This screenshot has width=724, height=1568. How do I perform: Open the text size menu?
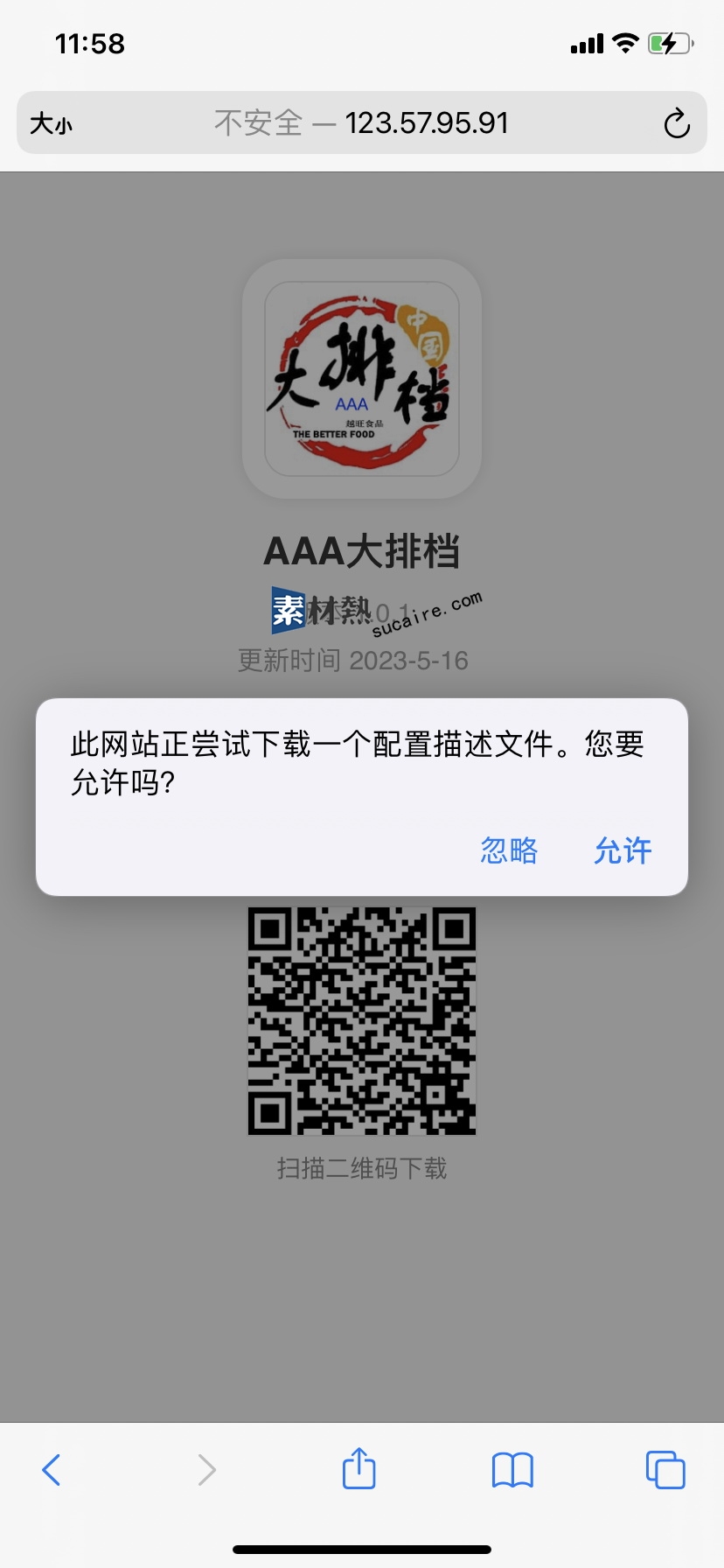[x=51, y=123]
